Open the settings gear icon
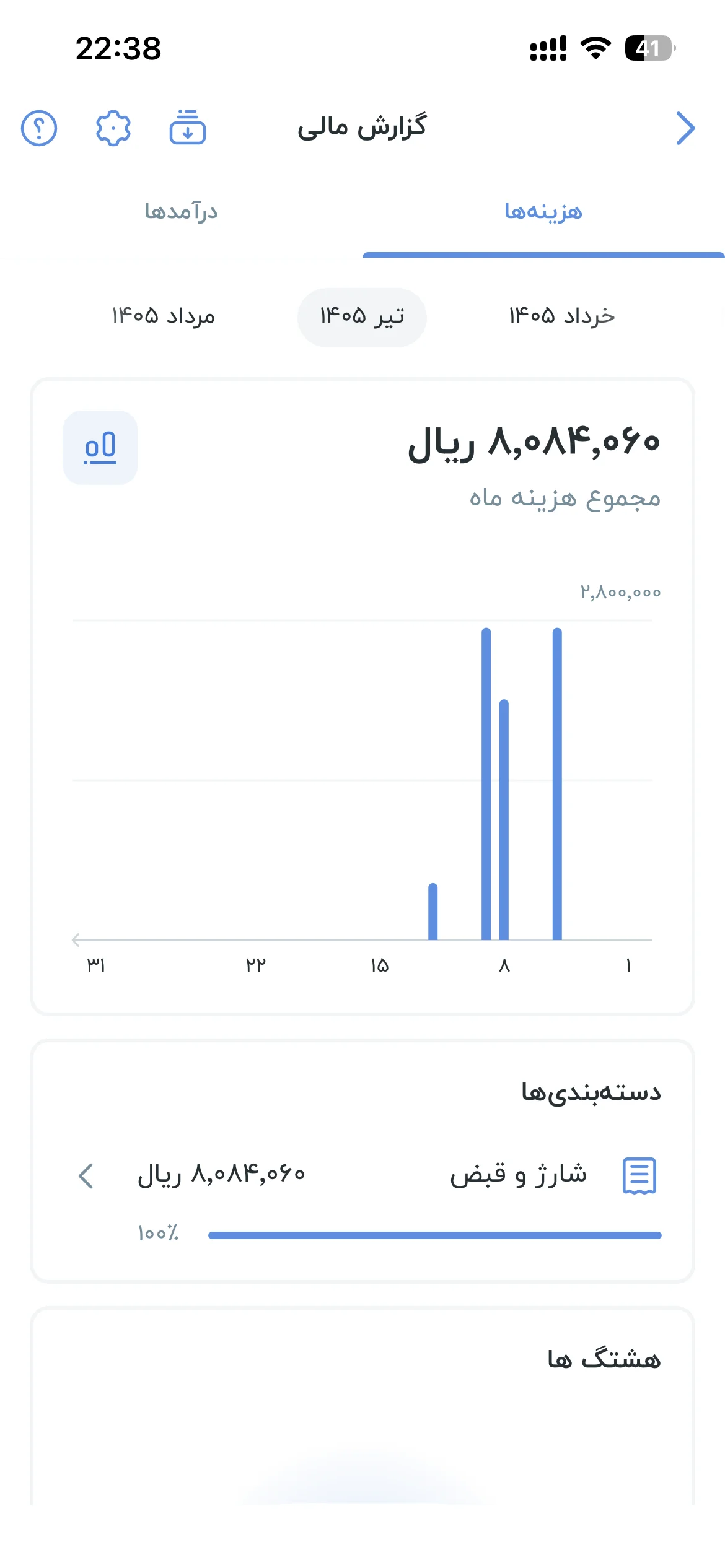This screenshot has width=725, height=1568. pos(113,128)
